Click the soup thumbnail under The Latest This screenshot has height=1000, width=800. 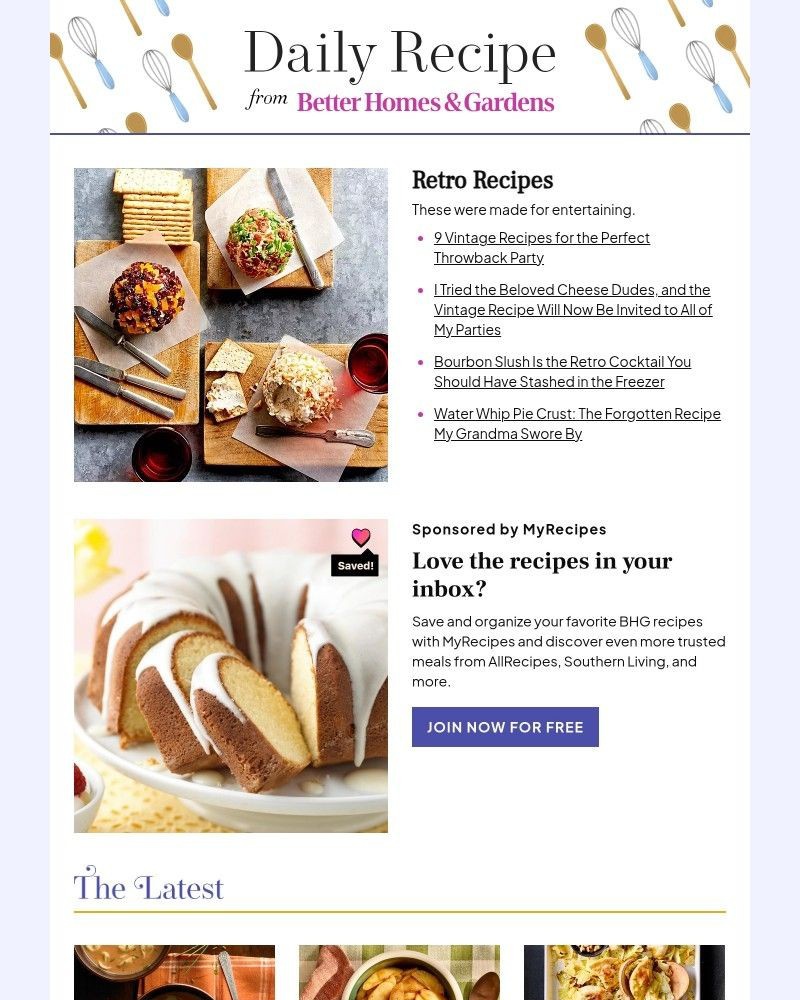coord(174,972)
